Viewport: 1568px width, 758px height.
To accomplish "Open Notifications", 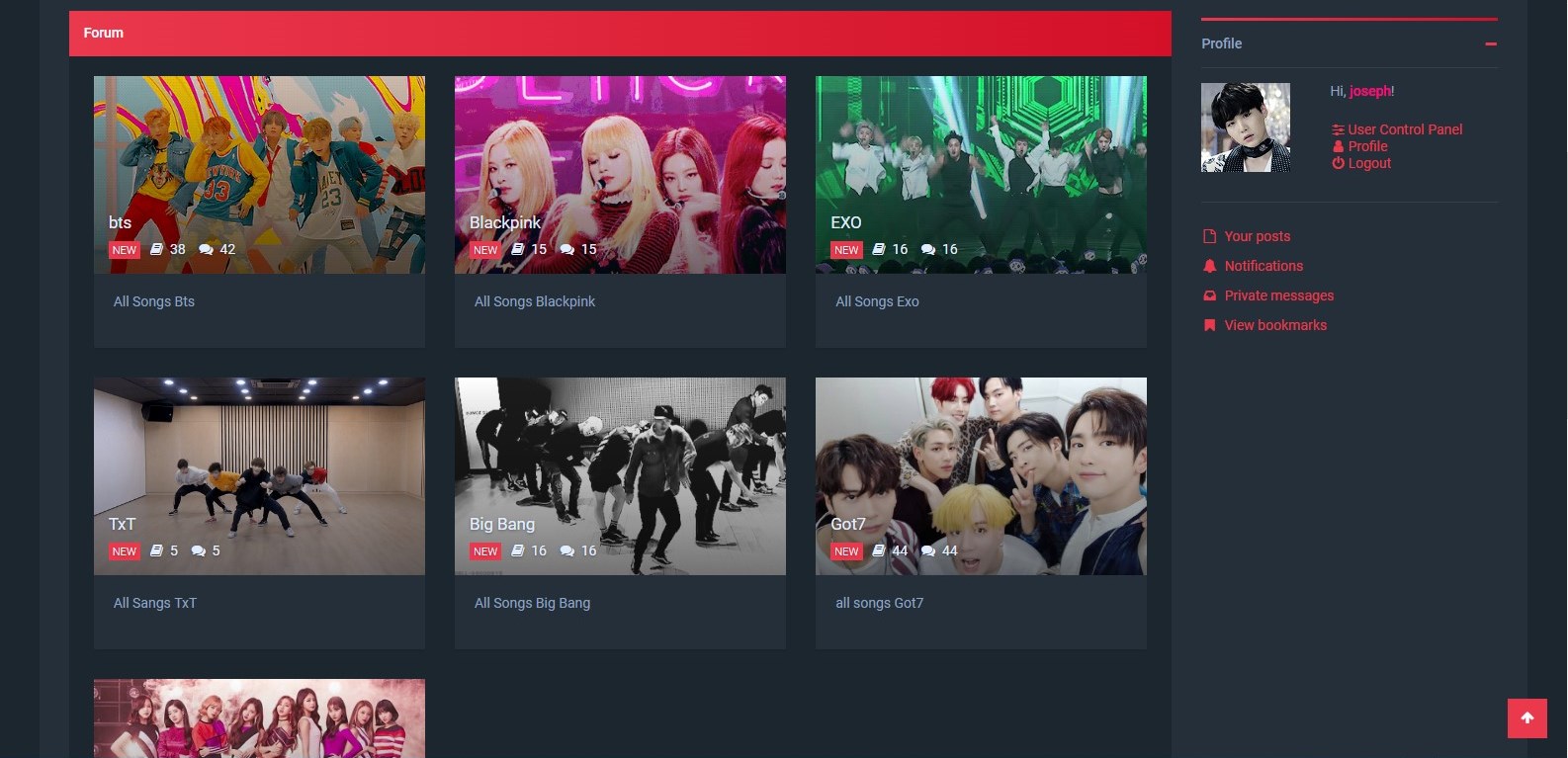I will pyautogui.click(x=1263, y=266).
